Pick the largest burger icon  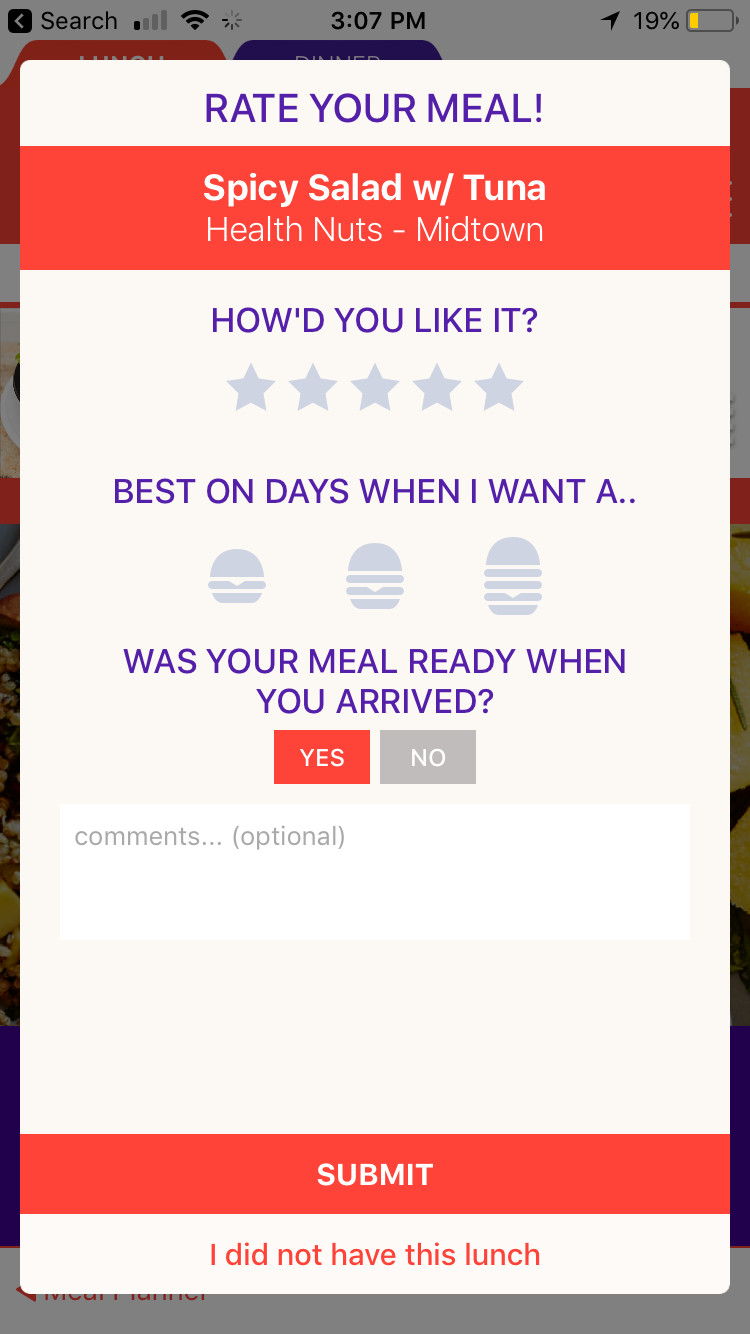click(x=513, y=576)
